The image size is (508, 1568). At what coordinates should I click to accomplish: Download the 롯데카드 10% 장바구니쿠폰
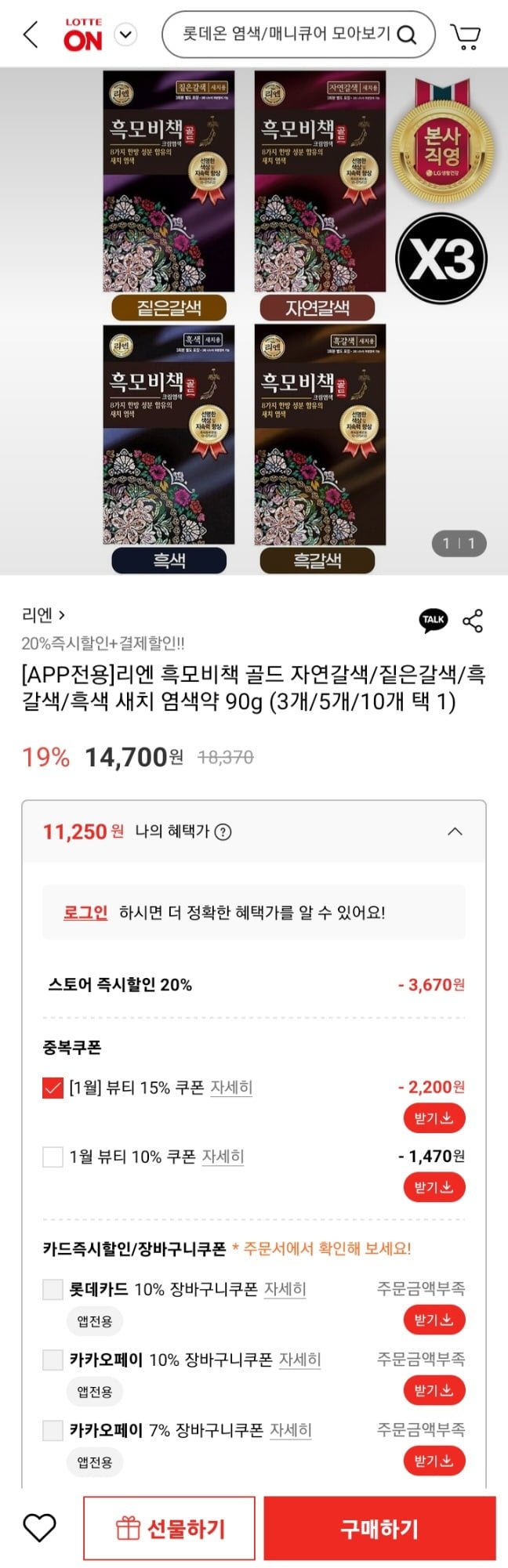[434, 1320]
